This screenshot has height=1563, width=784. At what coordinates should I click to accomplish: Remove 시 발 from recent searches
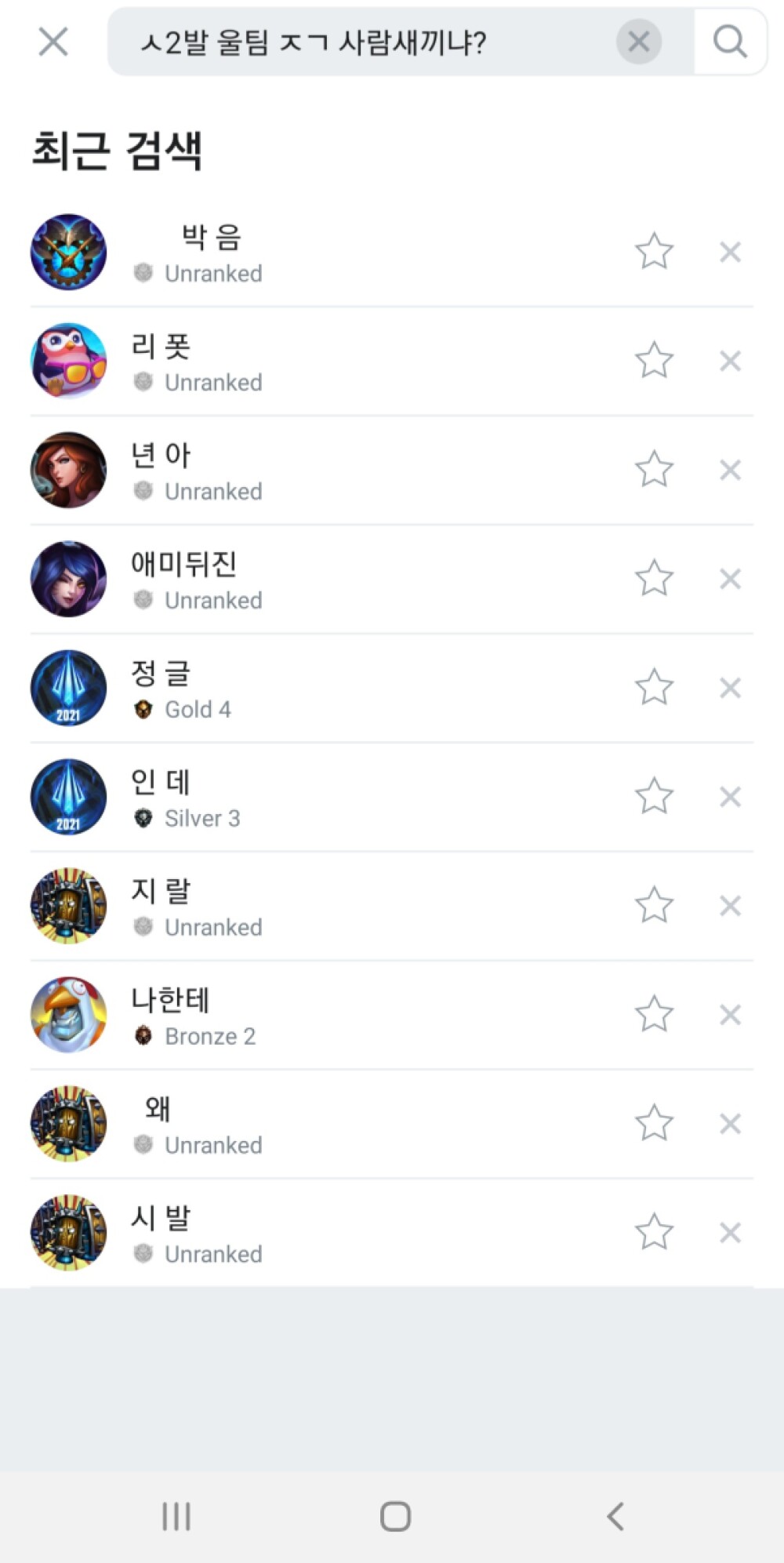click(x=730, y=1233)
